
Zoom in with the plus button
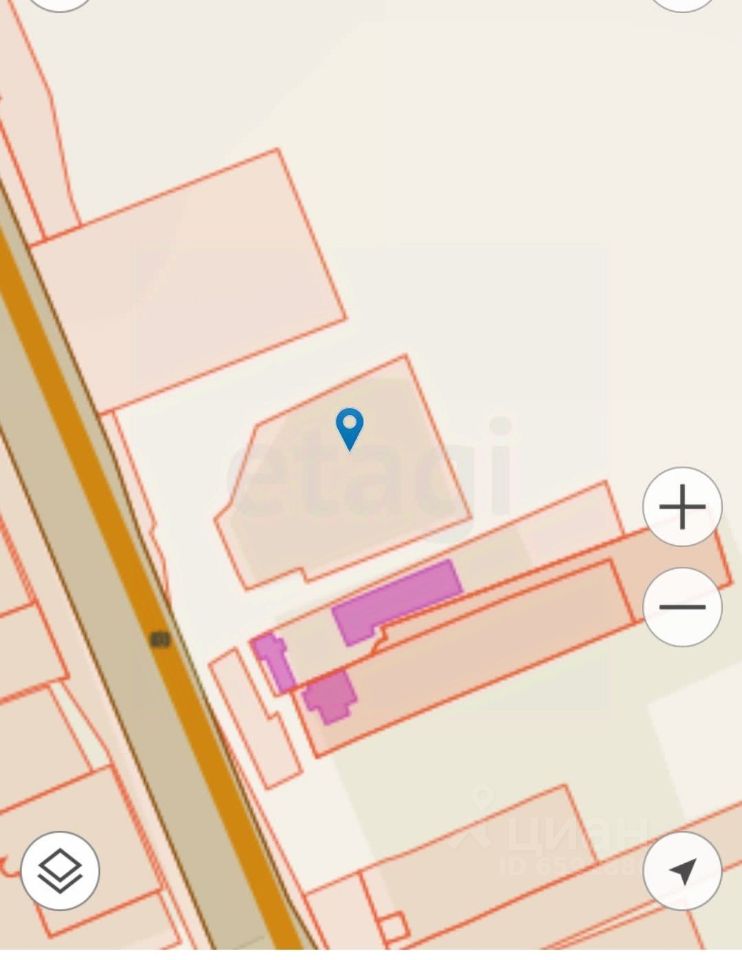pyautogui.click(x=682, y=507)
